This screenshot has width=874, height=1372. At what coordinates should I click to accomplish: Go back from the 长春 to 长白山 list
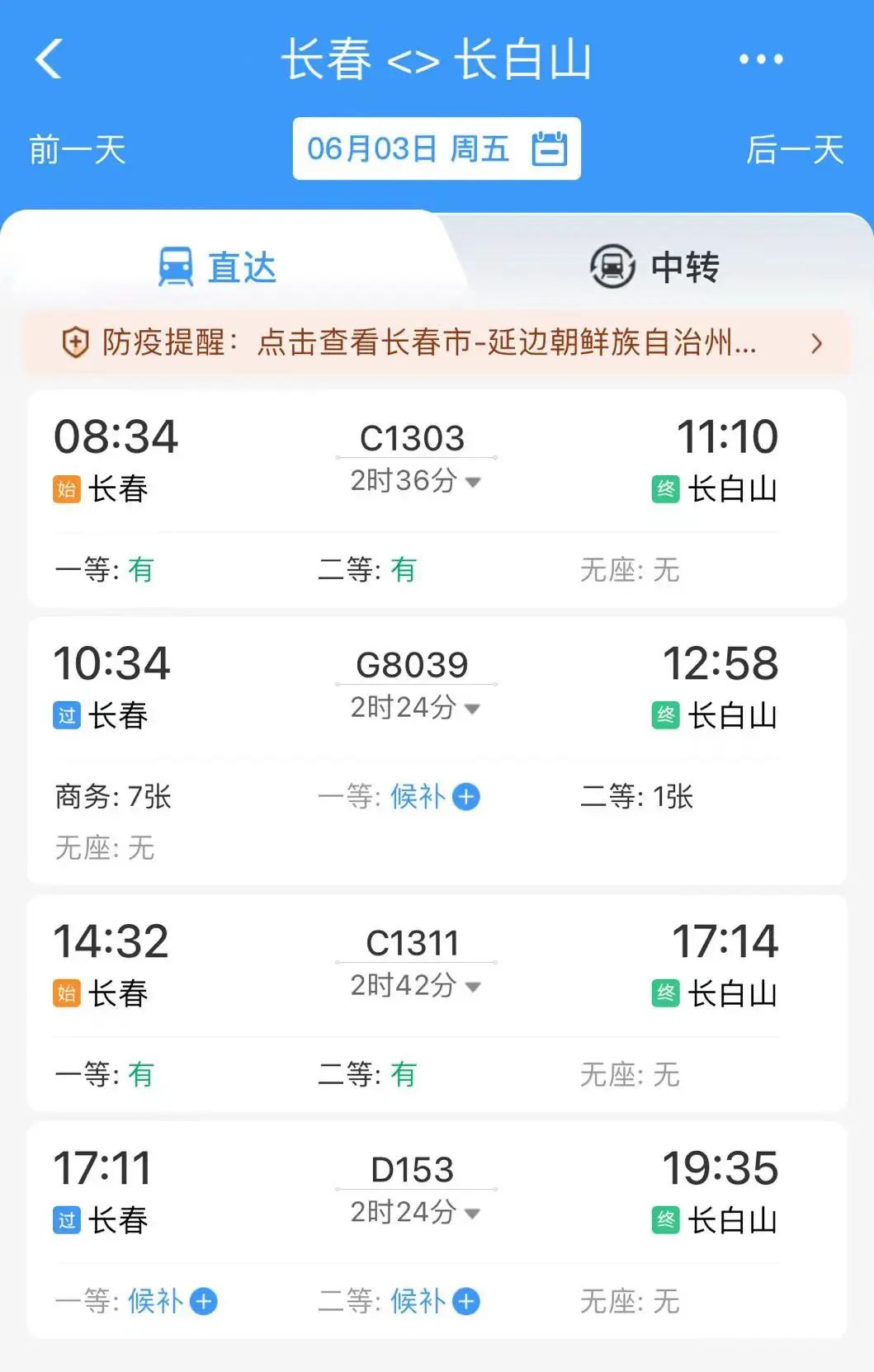click(x=49, y=59)
